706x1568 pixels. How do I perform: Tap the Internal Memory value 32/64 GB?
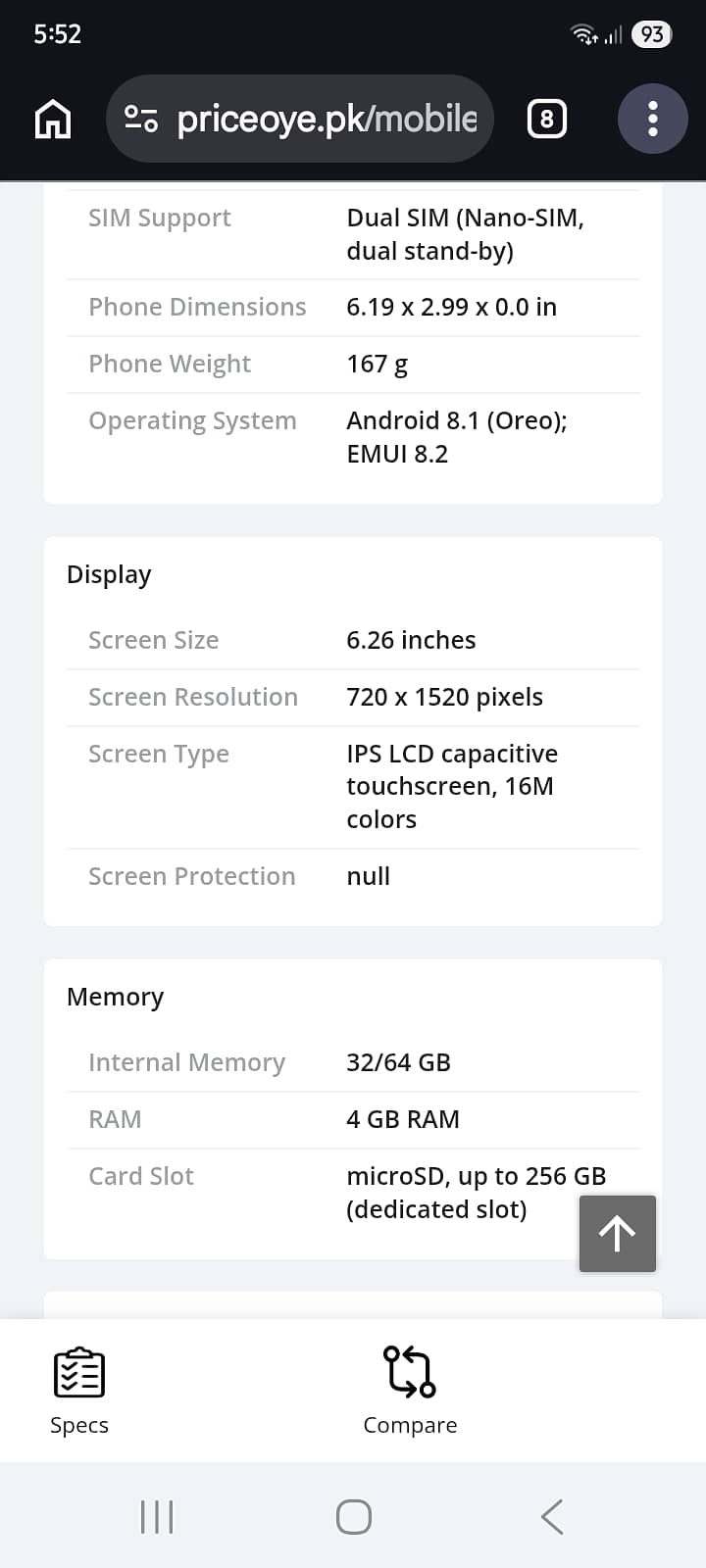(x=398, y=1061)
